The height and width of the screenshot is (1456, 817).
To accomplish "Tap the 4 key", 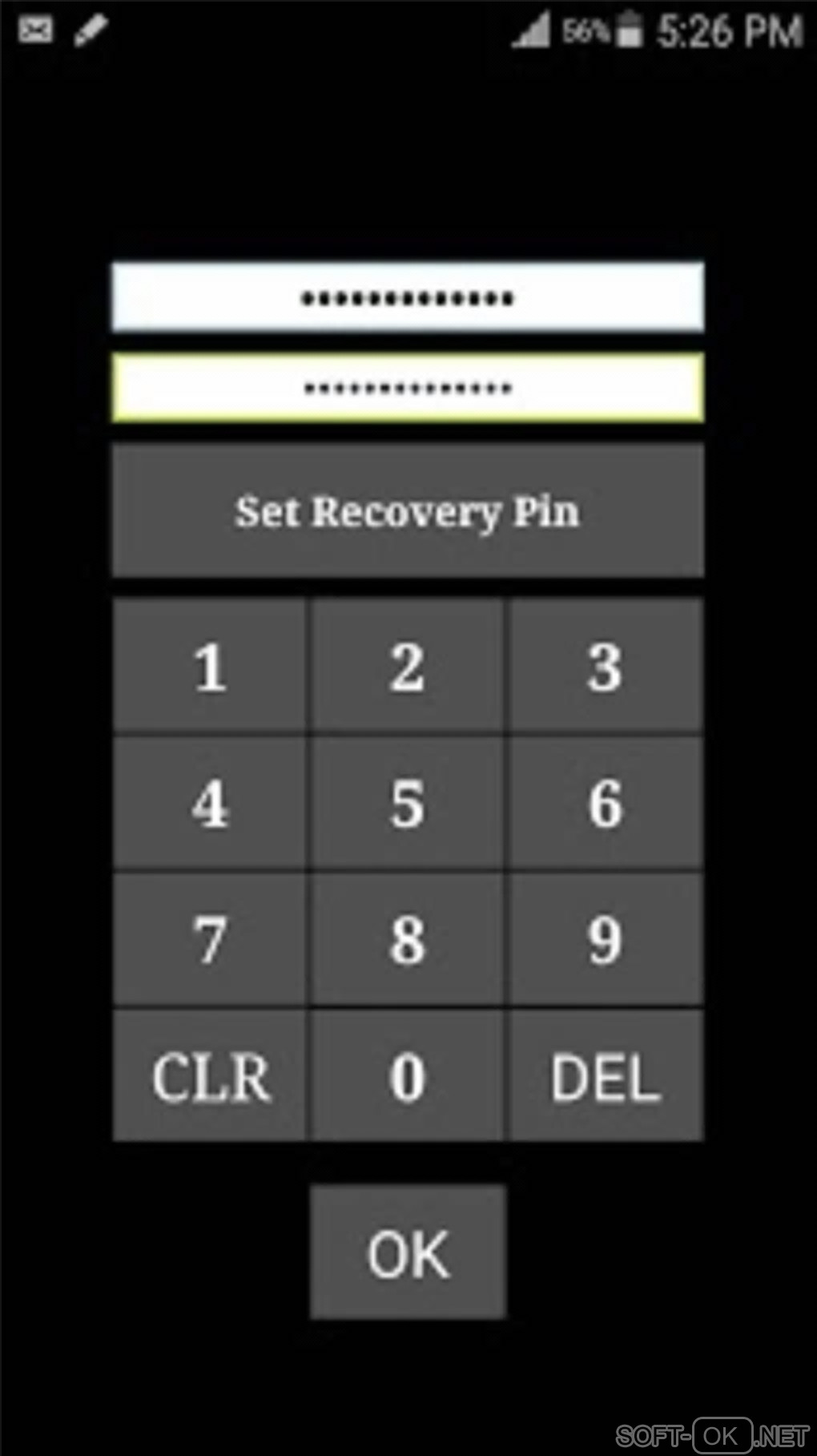I will [x=210, y=803].
